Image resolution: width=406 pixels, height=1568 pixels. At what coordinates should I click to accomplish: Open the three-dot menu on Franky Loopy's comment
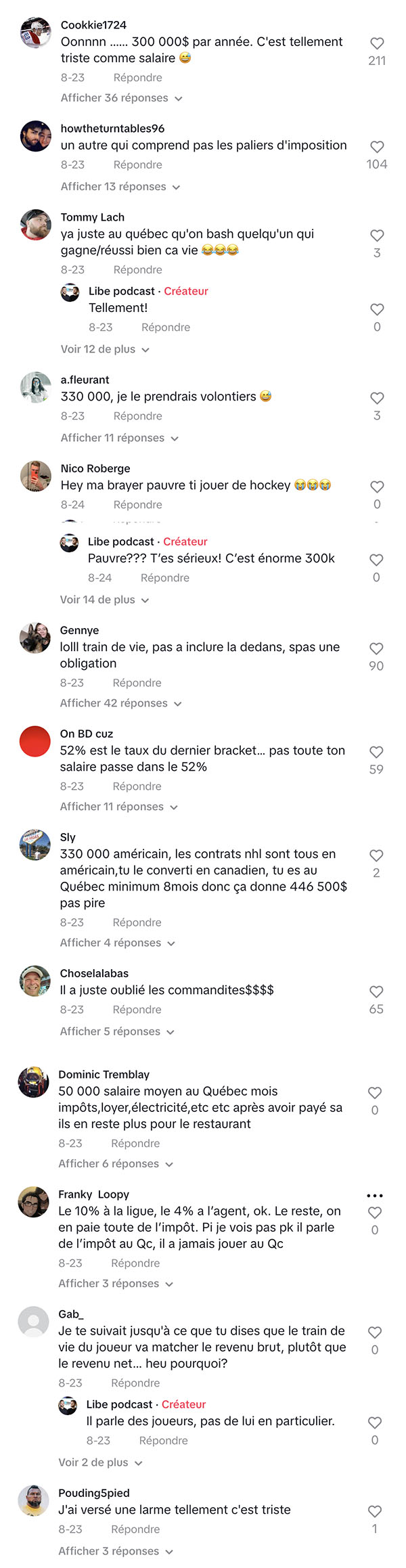point(374,1196)
